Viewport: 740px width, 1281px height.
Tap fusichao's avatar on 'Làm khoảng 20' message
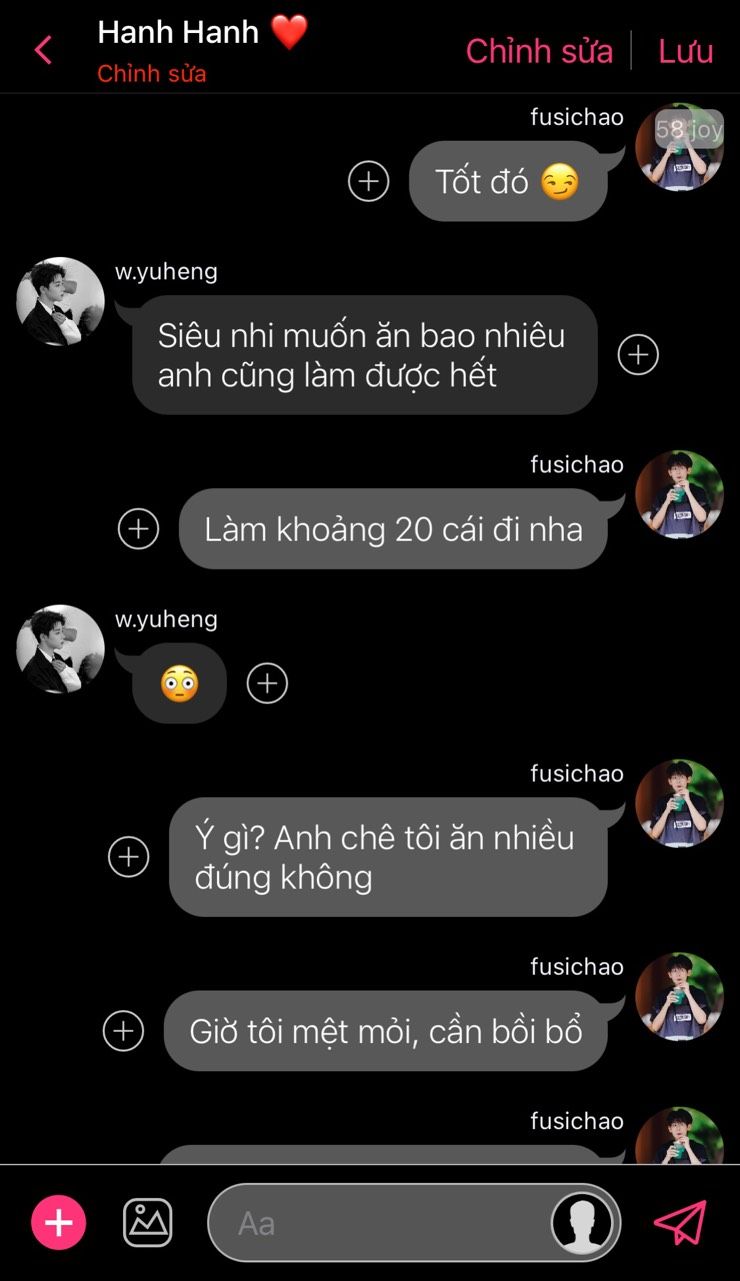point(679,495)
